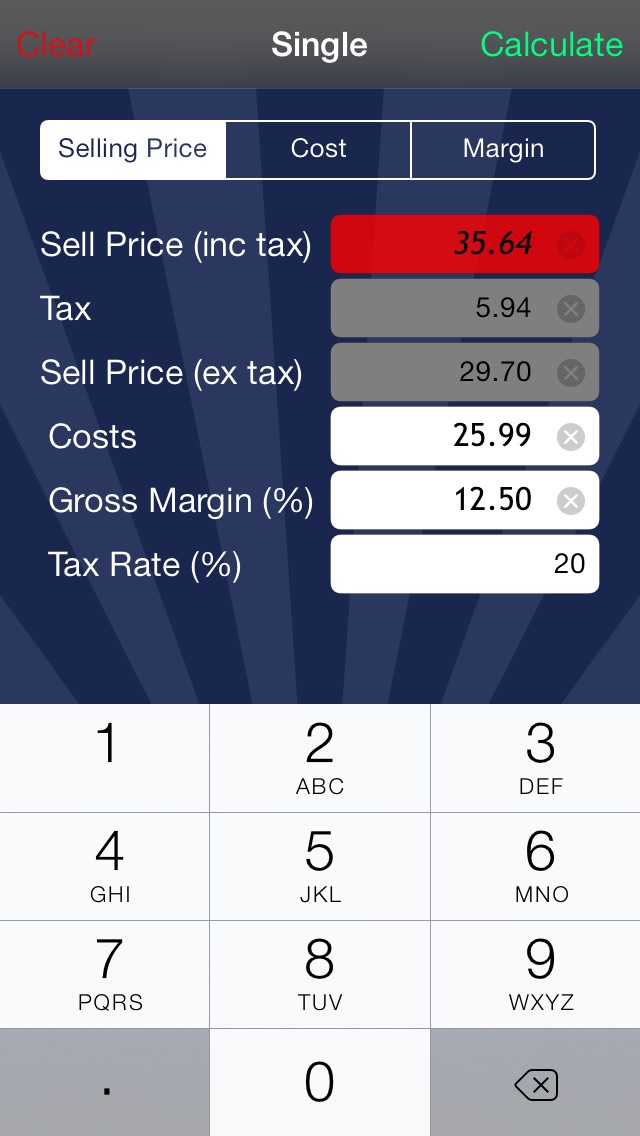Screen dimensions: 640x1136
Task: Type digit 0 on the keypad
Action: 320,1082
